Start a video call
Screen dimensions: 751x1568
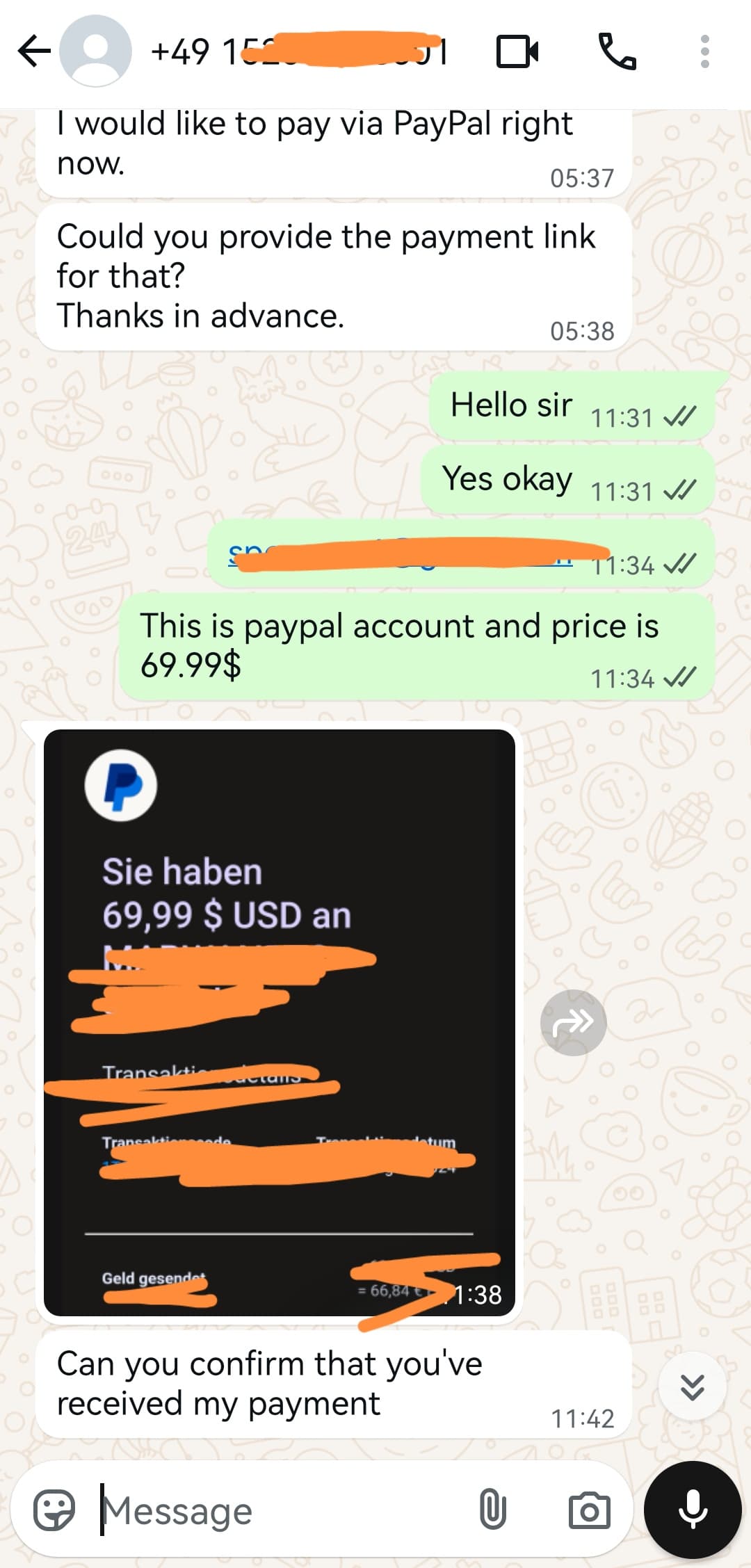tap(517, 51)
